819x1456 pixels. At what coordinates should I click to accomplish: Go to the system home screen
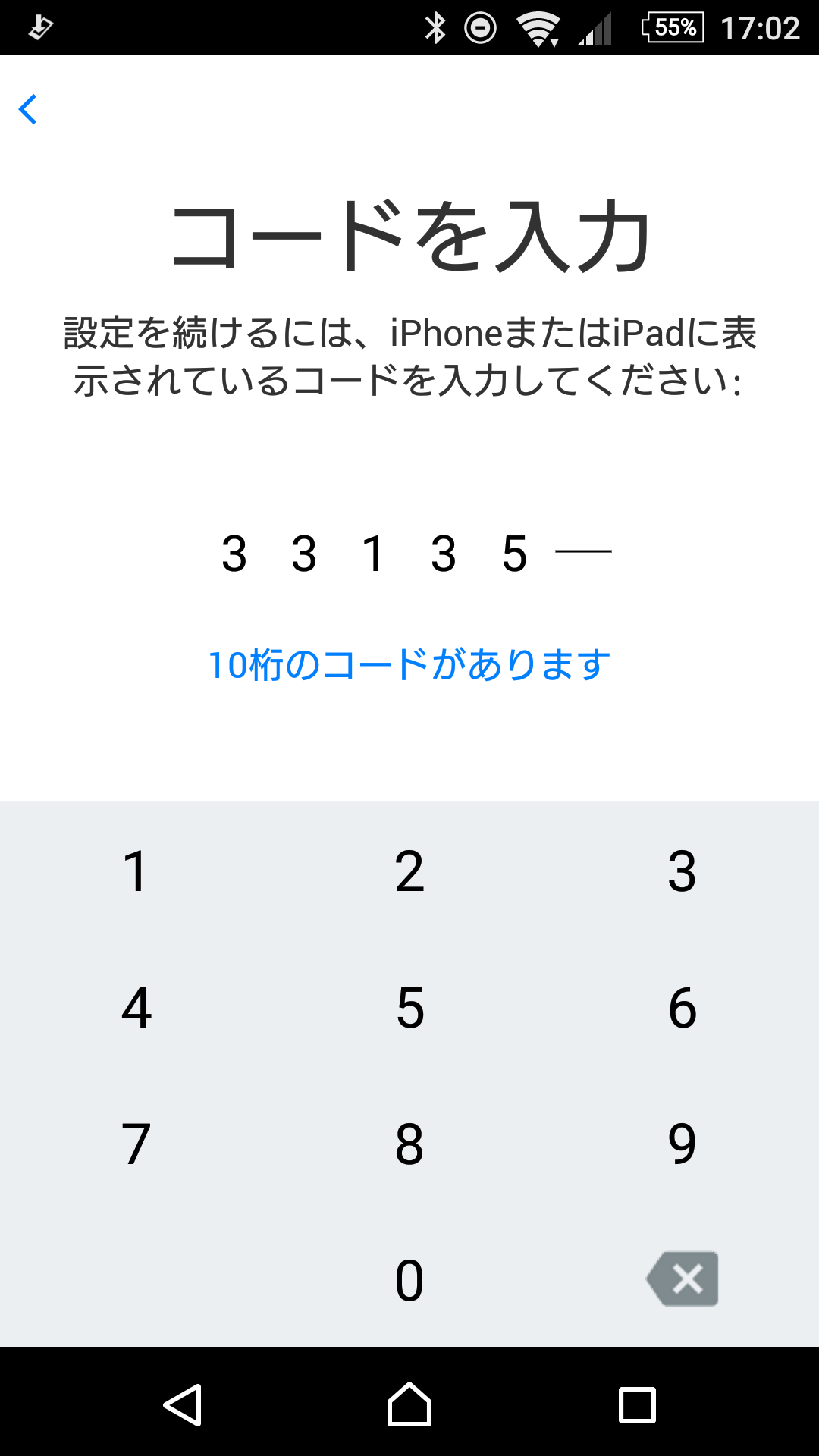click(x=409, y=1404)
